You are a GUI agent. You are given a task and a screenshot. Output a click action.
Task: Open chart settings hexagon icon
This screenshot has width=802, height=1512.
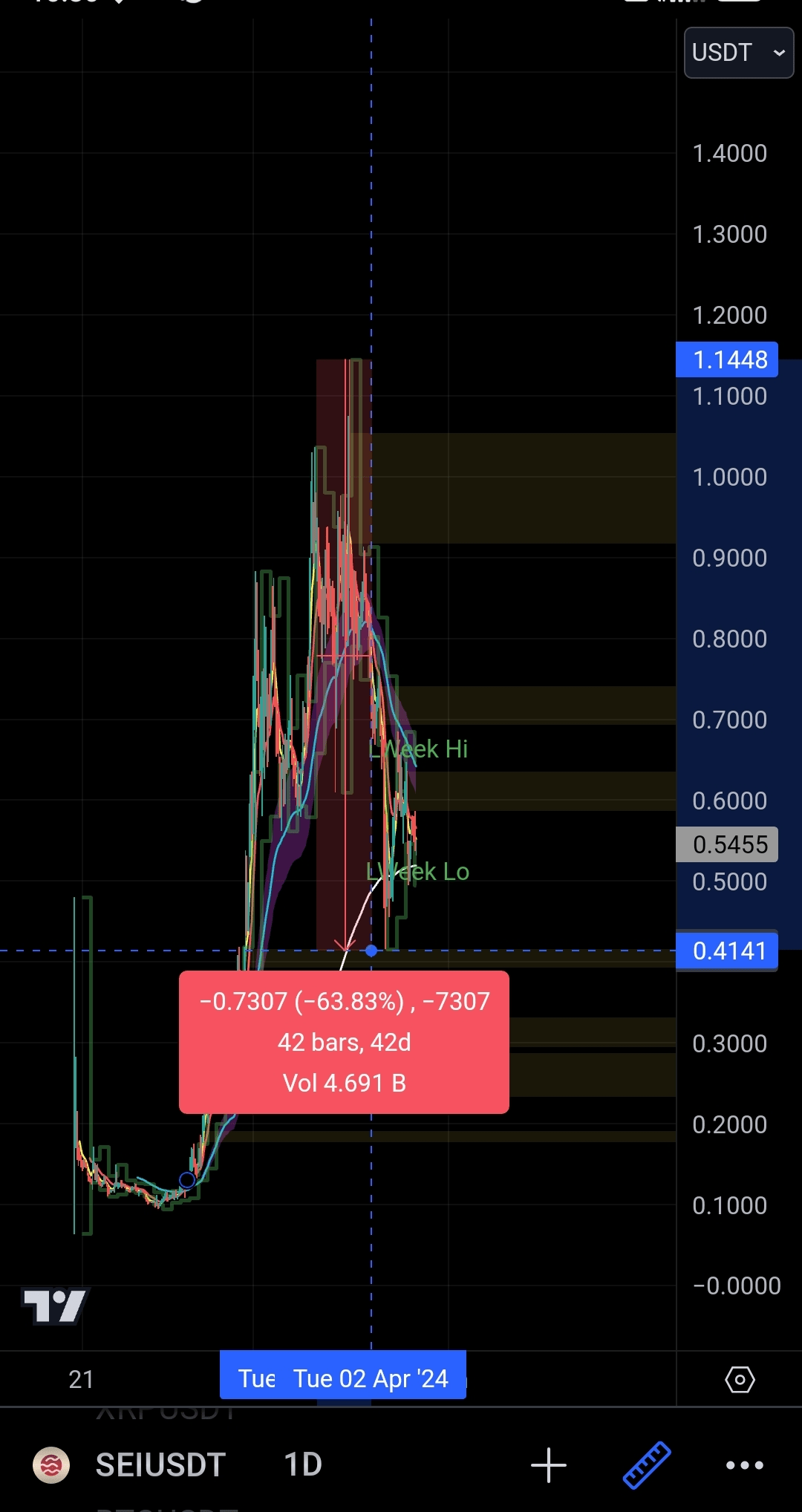(740, 1380)
